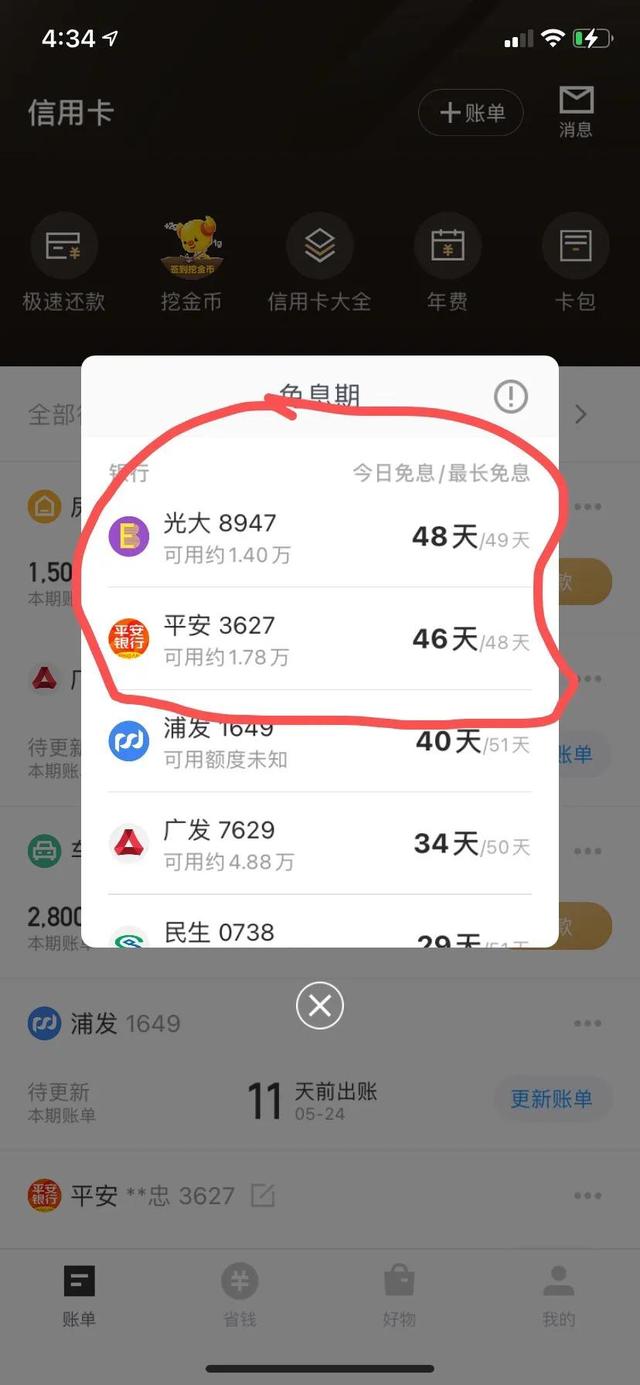
Task: Switch to 好物 tab
Action: click(399, 1295)
